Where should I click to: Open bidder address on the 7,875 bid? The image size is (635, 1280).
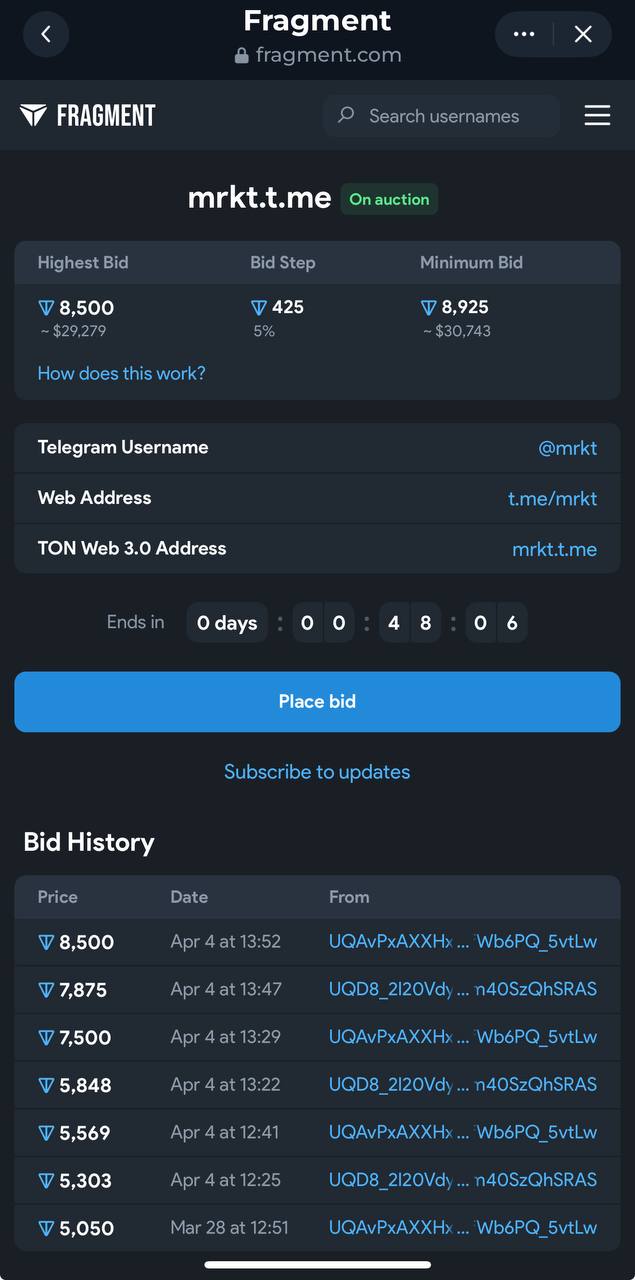(x=462, y=989)
